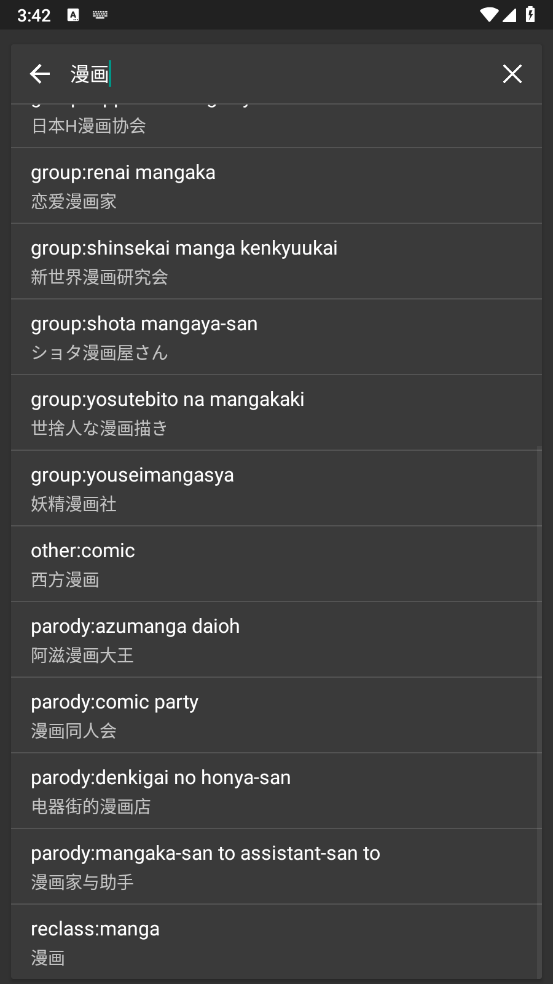Viewport: 553px width, 984px height.
Task: Pick the parody:azumanga daioh suggestion
Action: click(276, 639)
